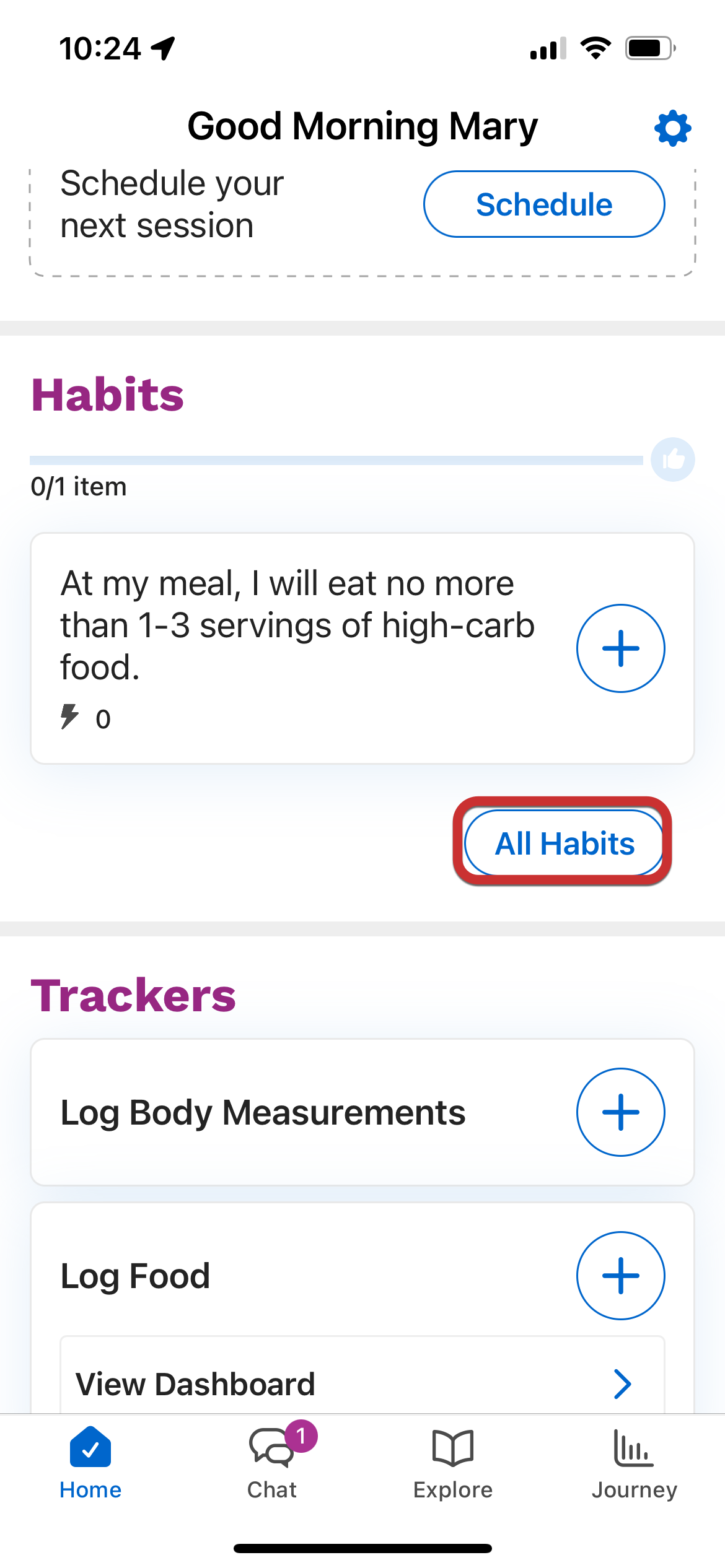Image resolution: width=725 pixels, height=1568 pixels.
Task: Add a Log Body Measurements entry
Action: pos(620,1112)
